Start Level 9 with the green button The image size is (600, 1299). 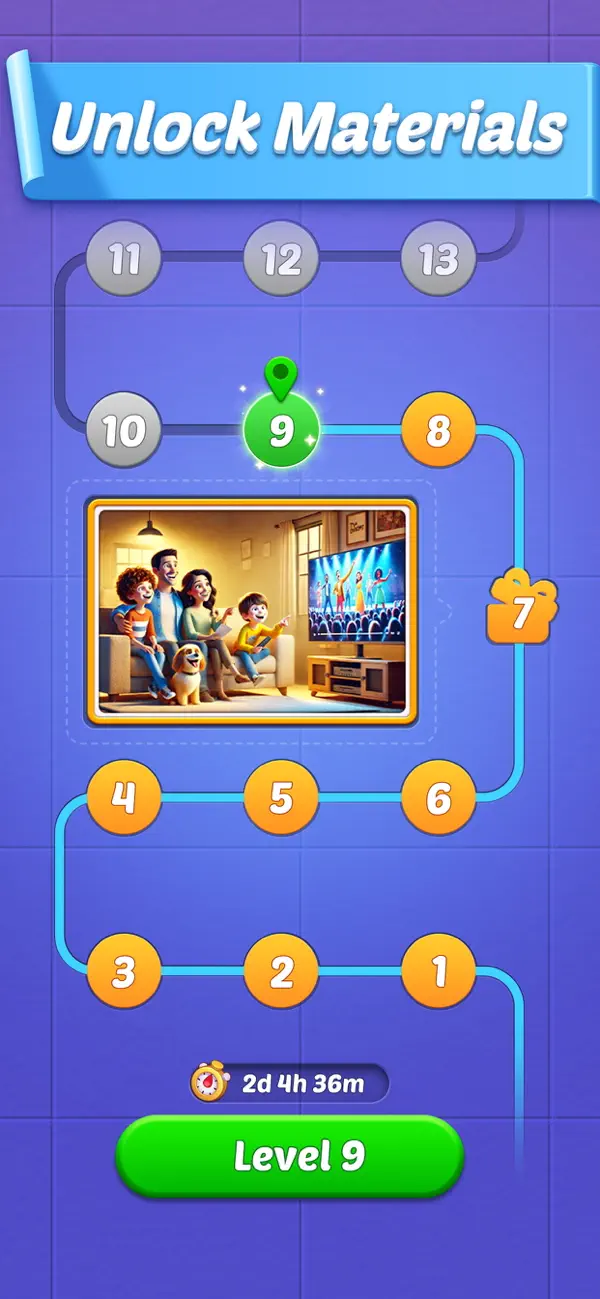[290, 1156]
